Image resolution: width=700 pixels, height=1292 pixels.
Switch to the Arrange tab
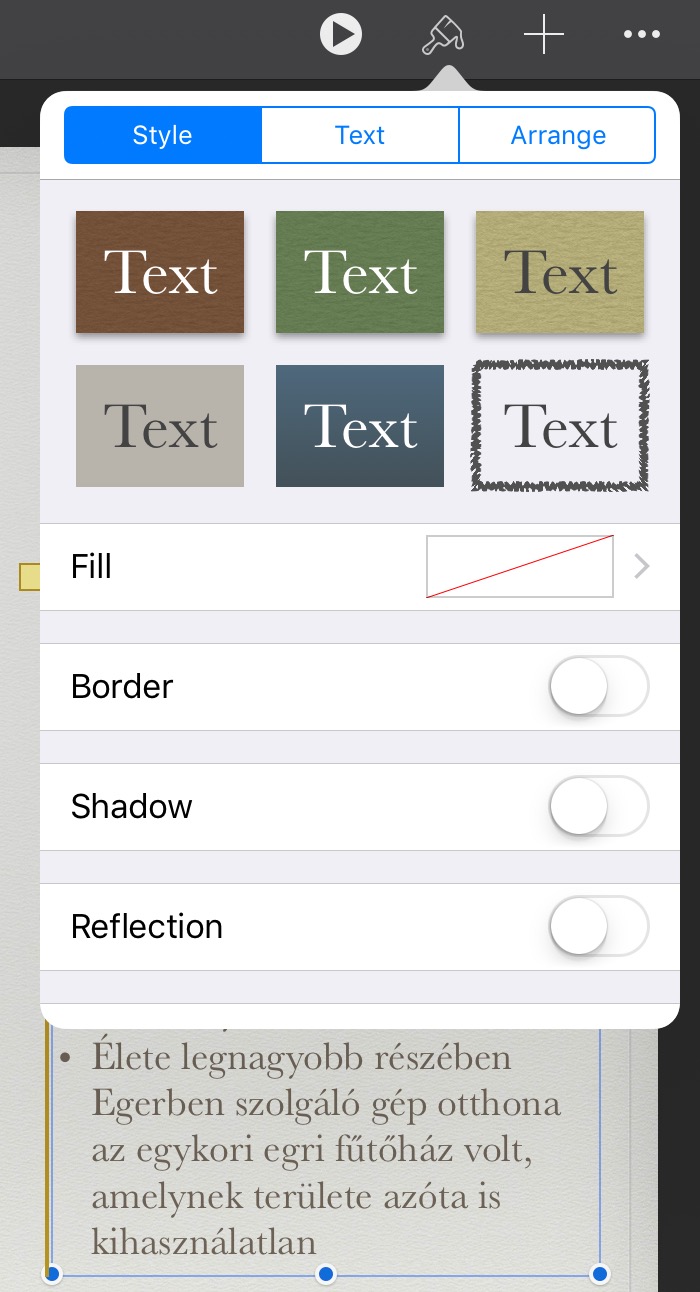pyautogui.click(x=558, y=135)
